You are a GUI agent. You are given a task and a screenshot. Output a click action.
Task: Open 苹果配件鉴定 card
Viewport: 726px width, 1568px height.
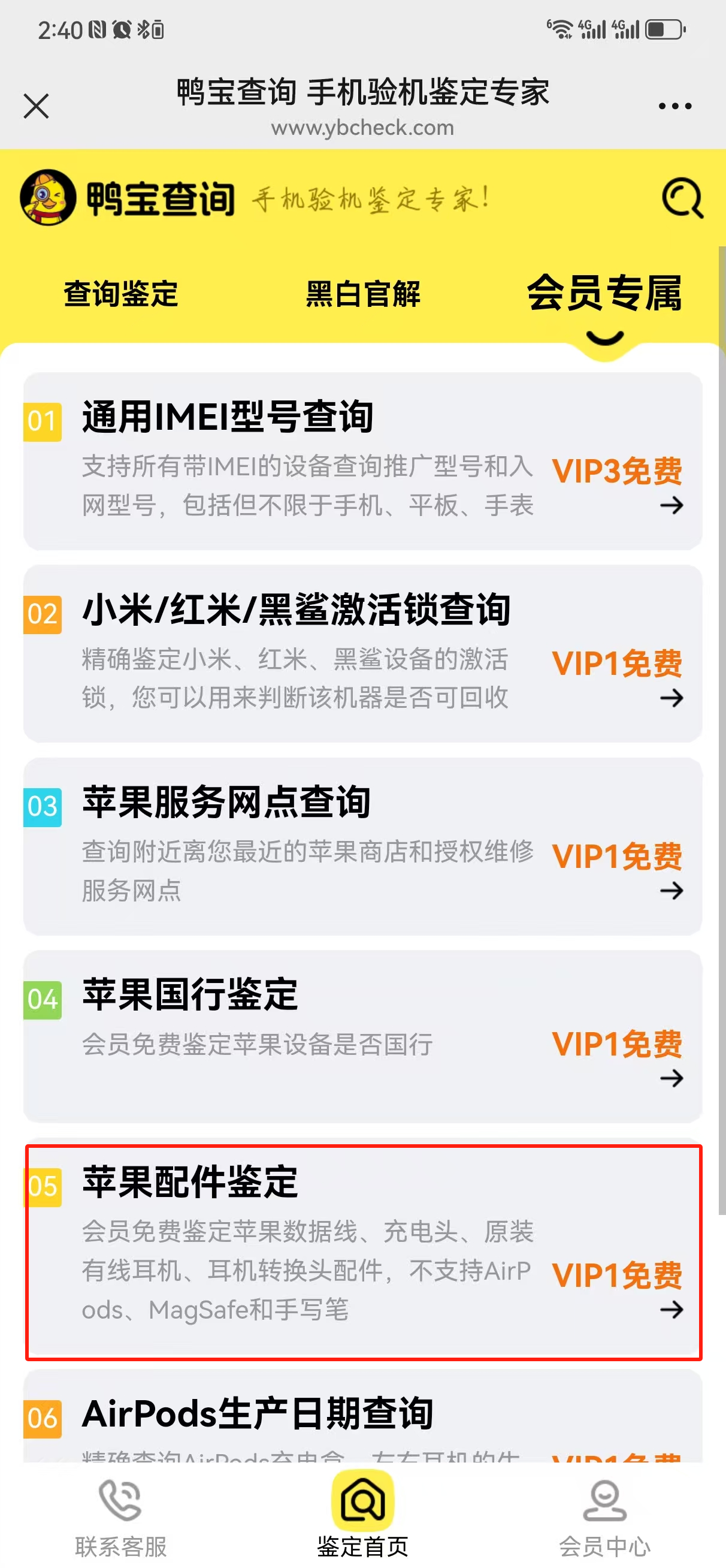point(362,1252)
